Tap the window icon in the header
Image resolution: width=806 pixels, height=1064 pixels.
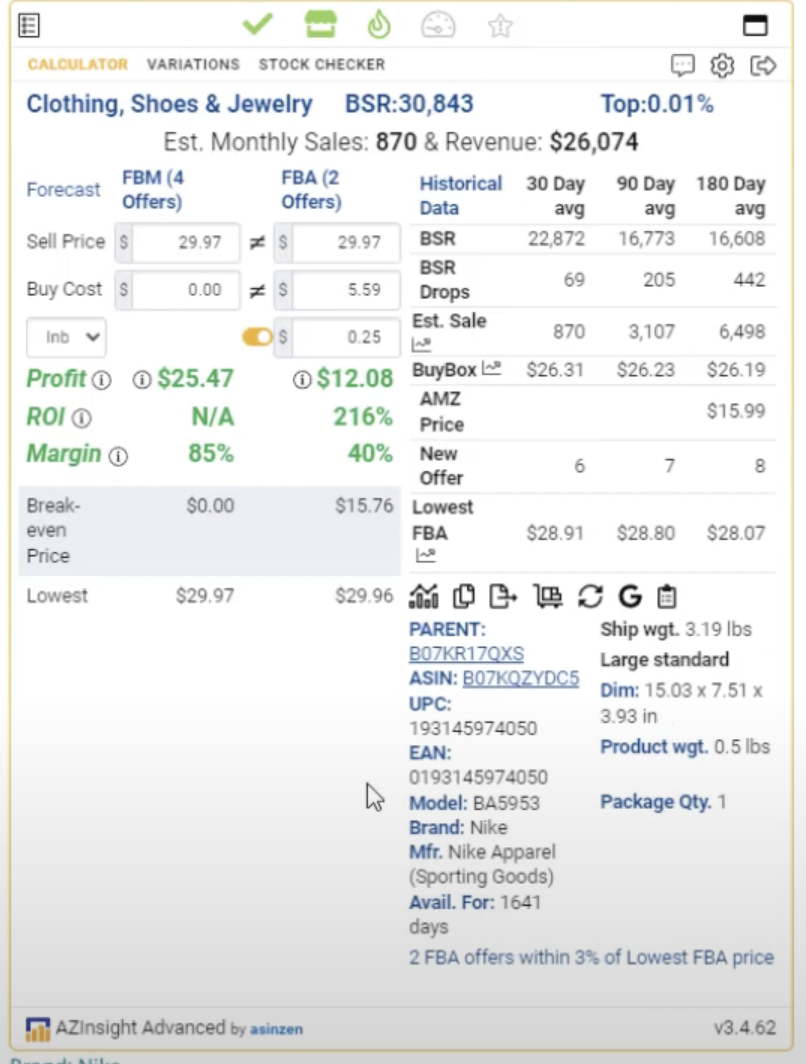(x=754, y=26)
